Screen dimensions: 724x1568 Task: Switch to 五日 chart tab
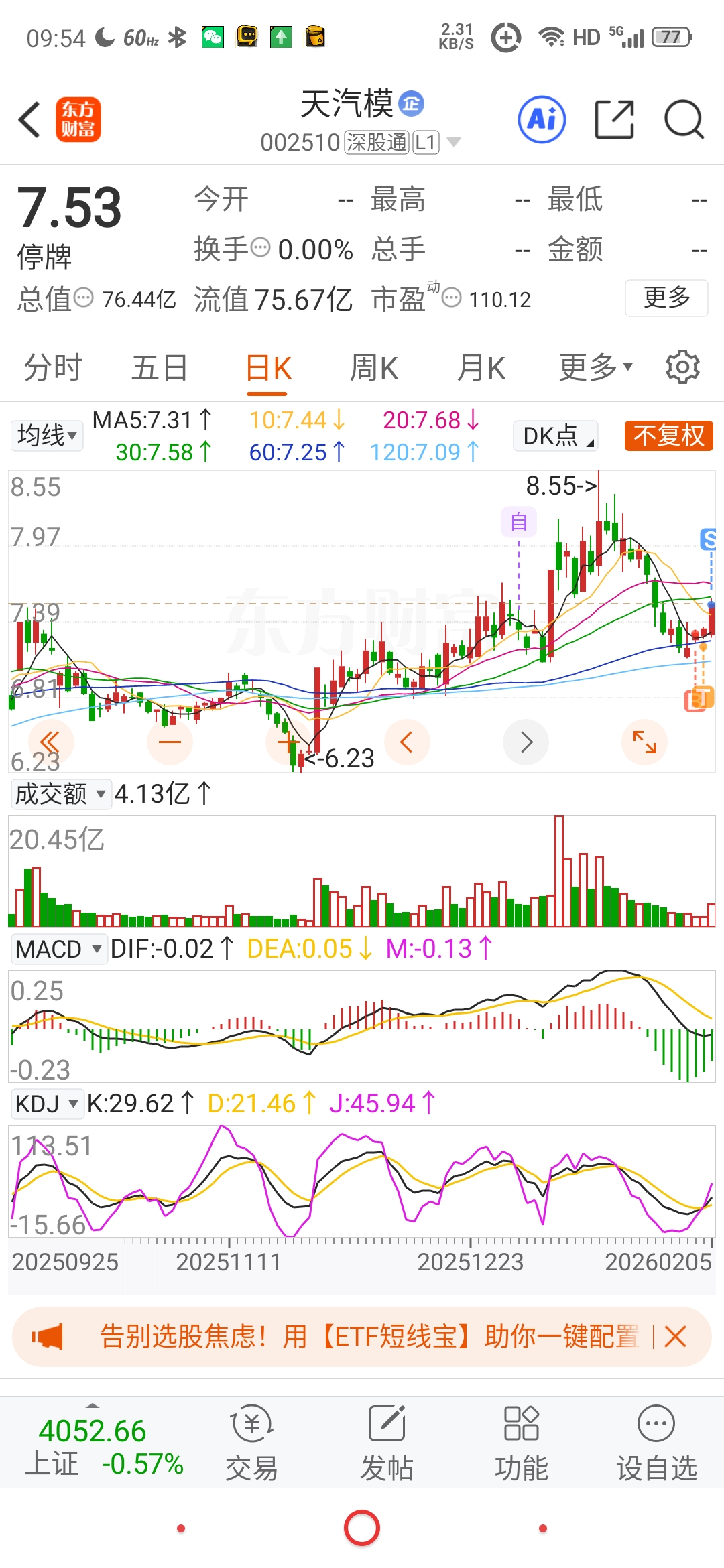point(160,368)
